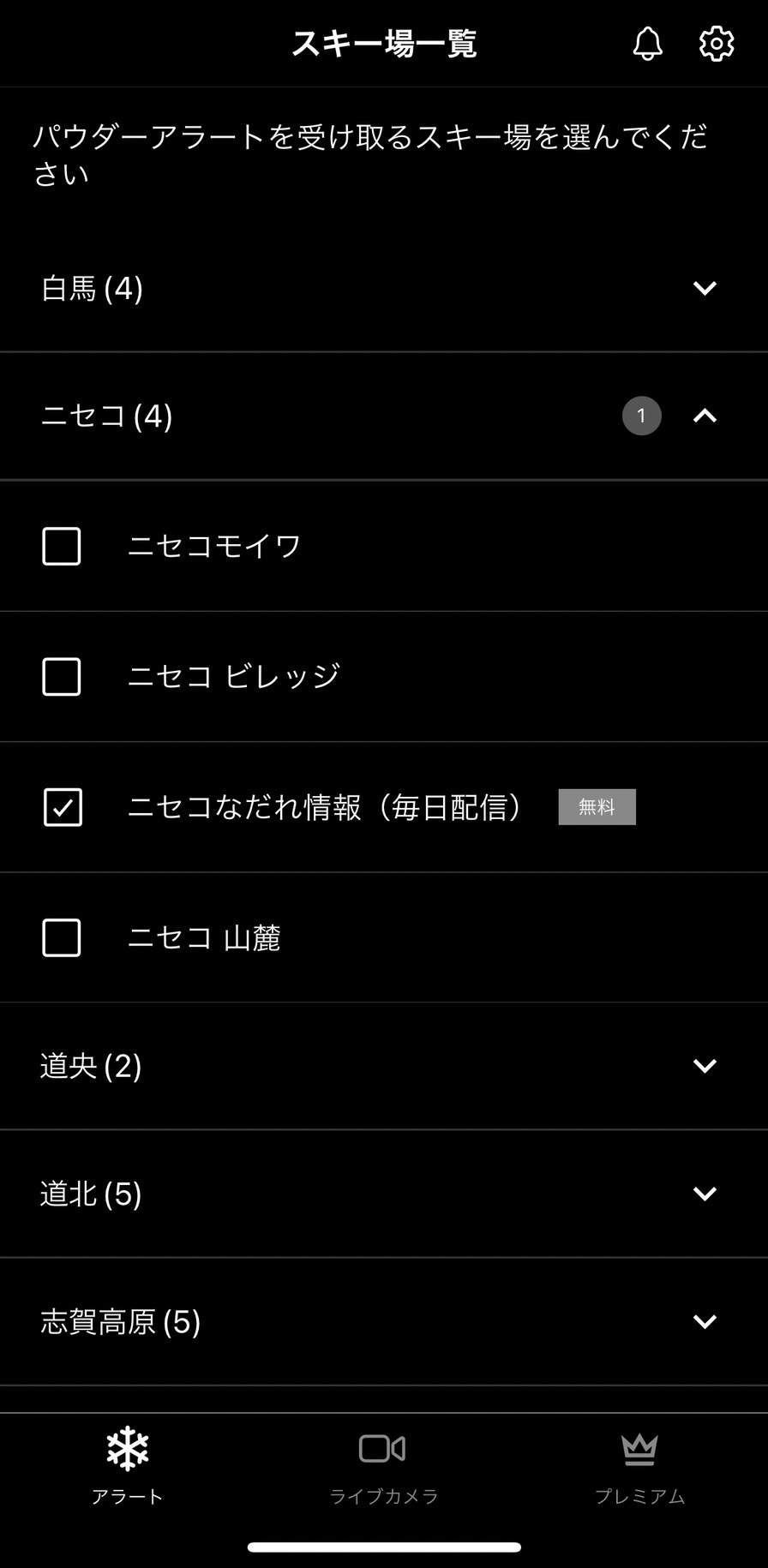Check the ニセコモイワ checkbox

[62, 547]
